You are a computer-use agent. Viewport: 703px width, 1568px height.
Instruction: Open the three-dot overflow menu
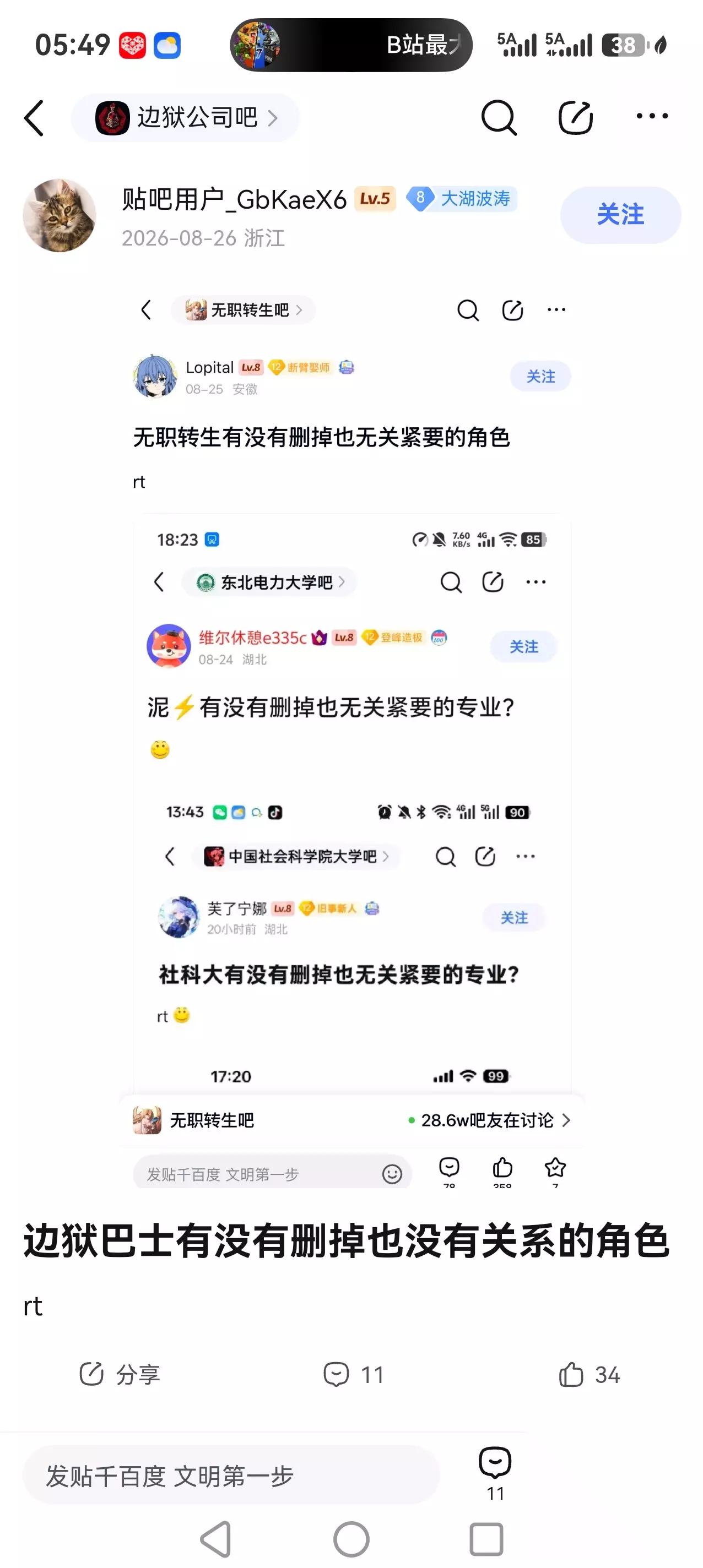point(652,116)
